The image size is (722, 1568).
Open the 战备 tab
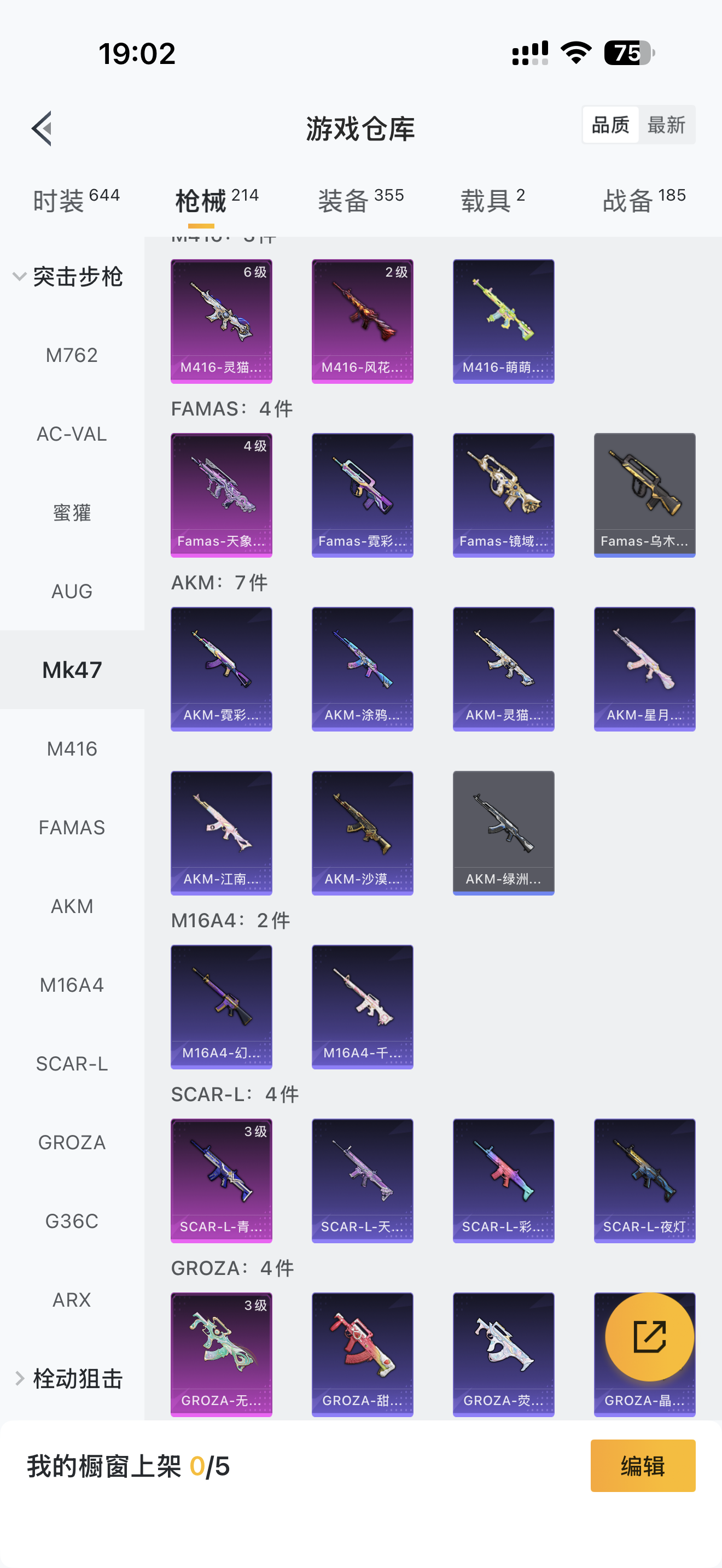[x=643, y=200]
